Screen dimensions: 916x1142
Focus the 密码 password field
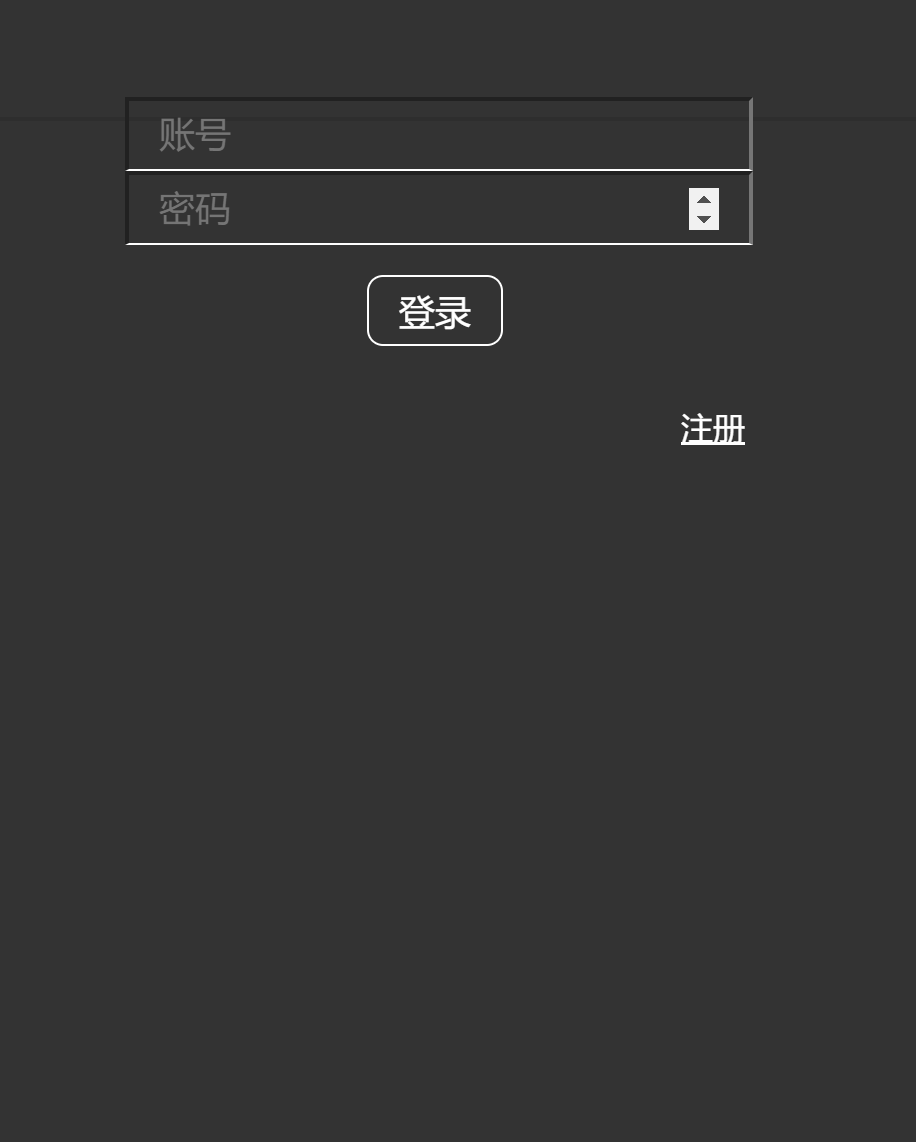[400, 209]
